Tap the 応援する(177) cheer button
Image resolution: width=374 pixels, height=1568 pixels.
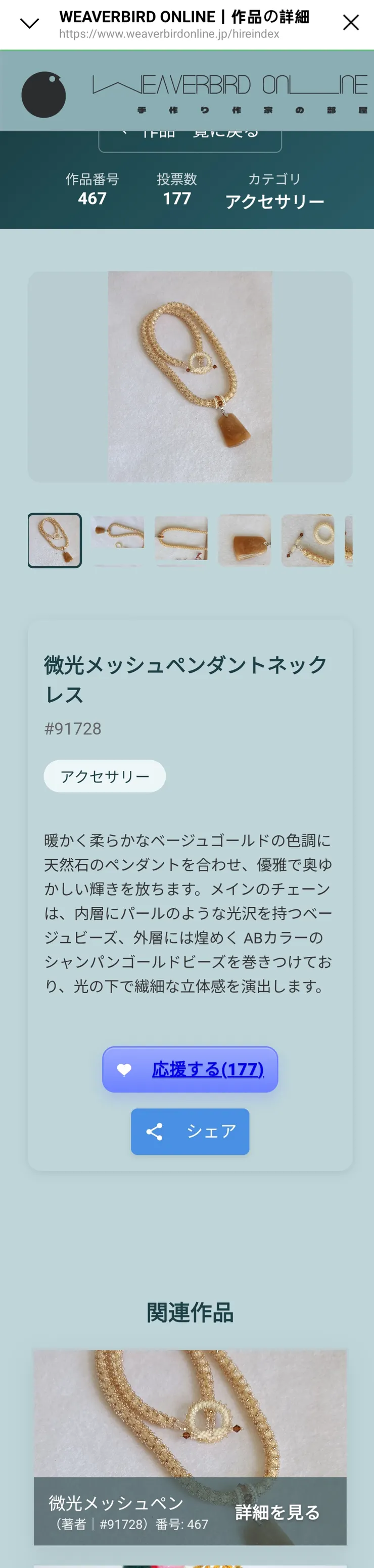click(x=190, y=1069)
